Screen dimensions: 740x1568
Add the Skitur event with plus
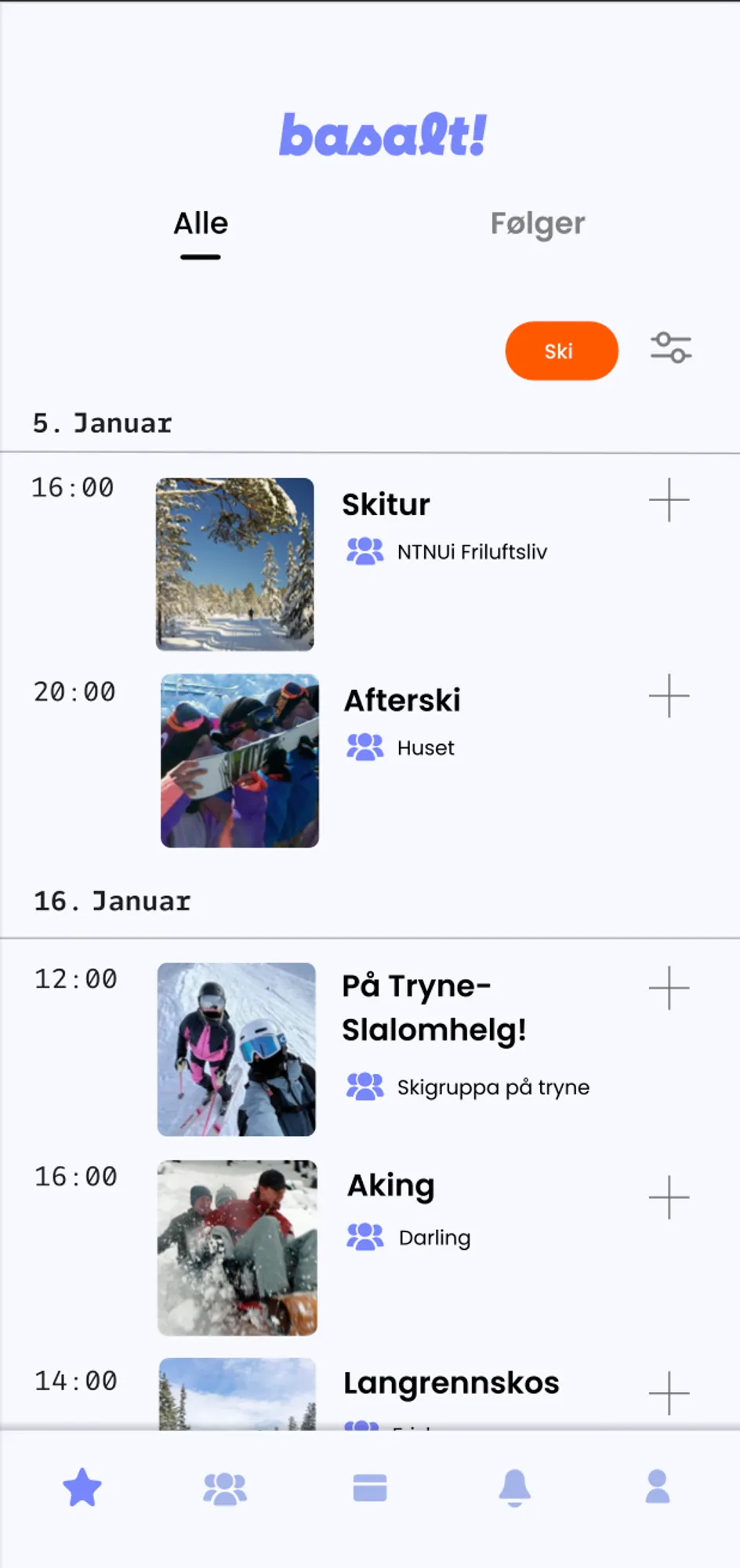669,500
